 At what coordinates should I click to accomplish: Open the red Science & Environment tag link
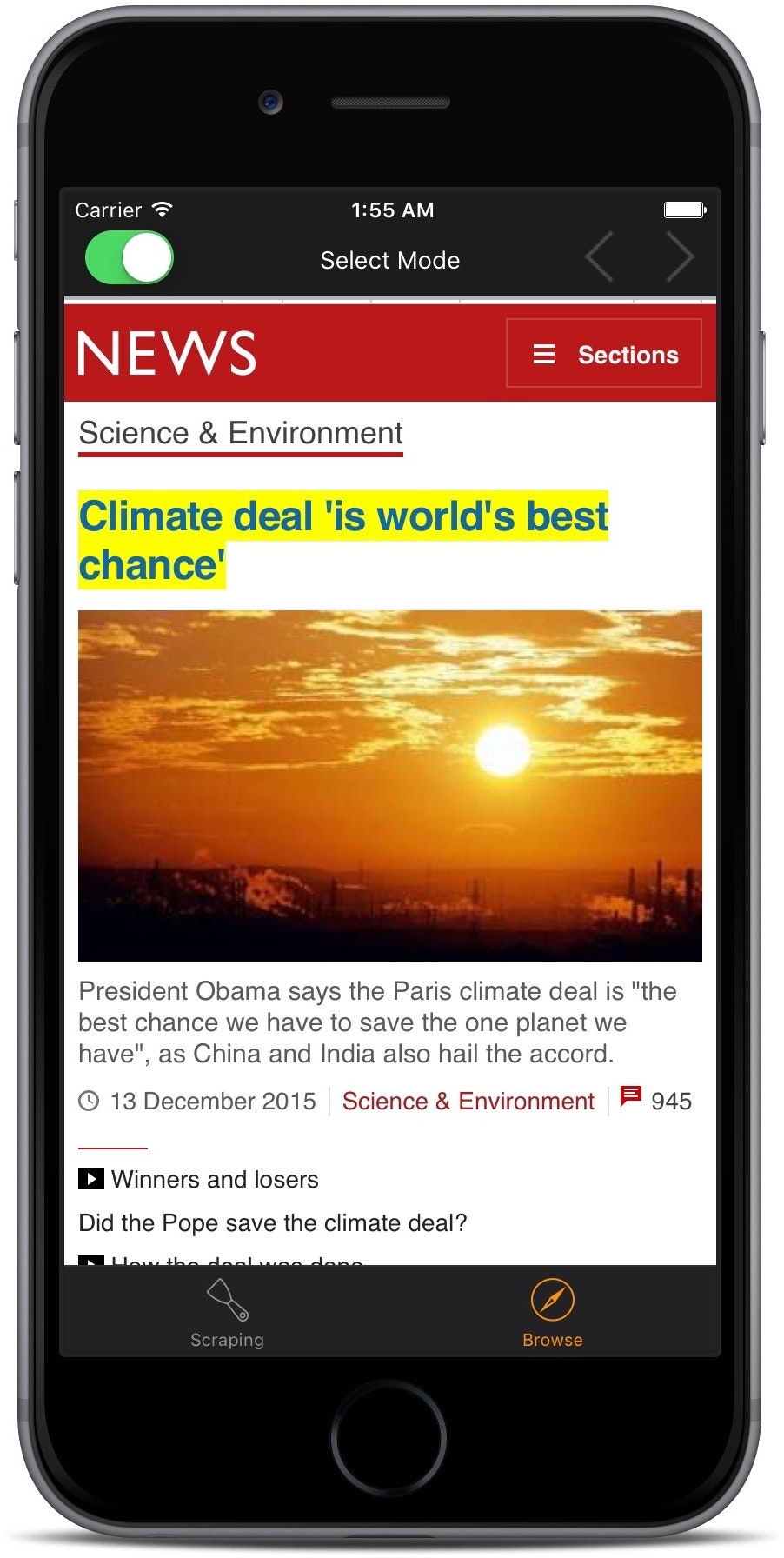click(468, 1101)
